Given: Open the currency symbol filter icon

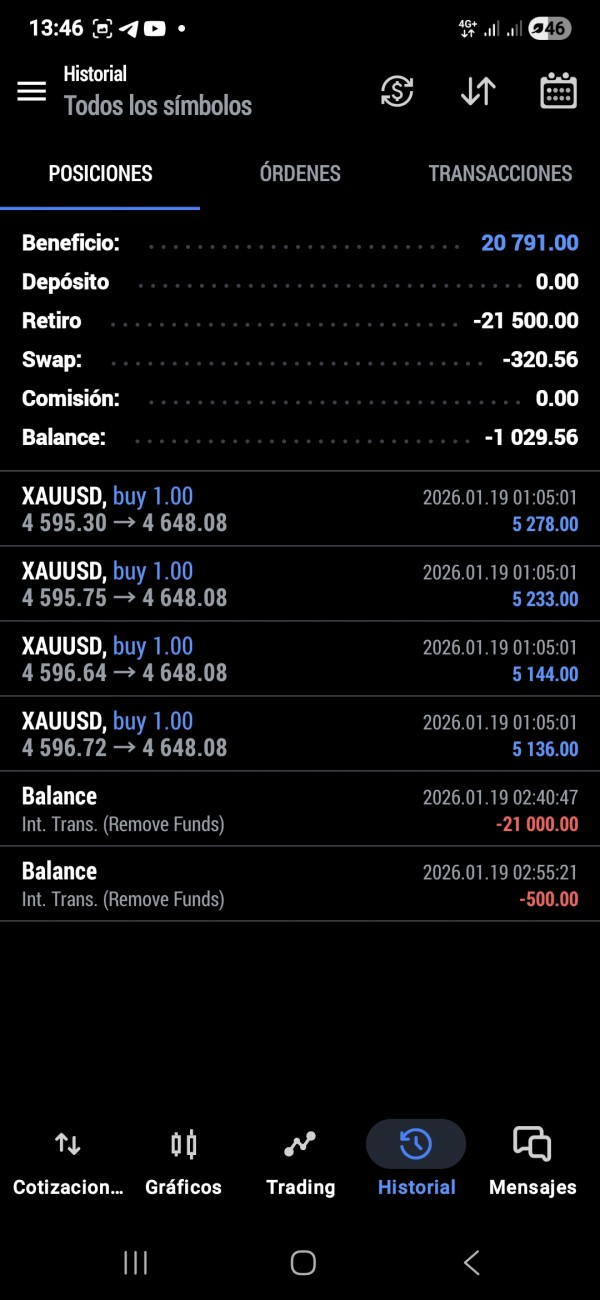Looking at the screenshot, I should point(397,91).
